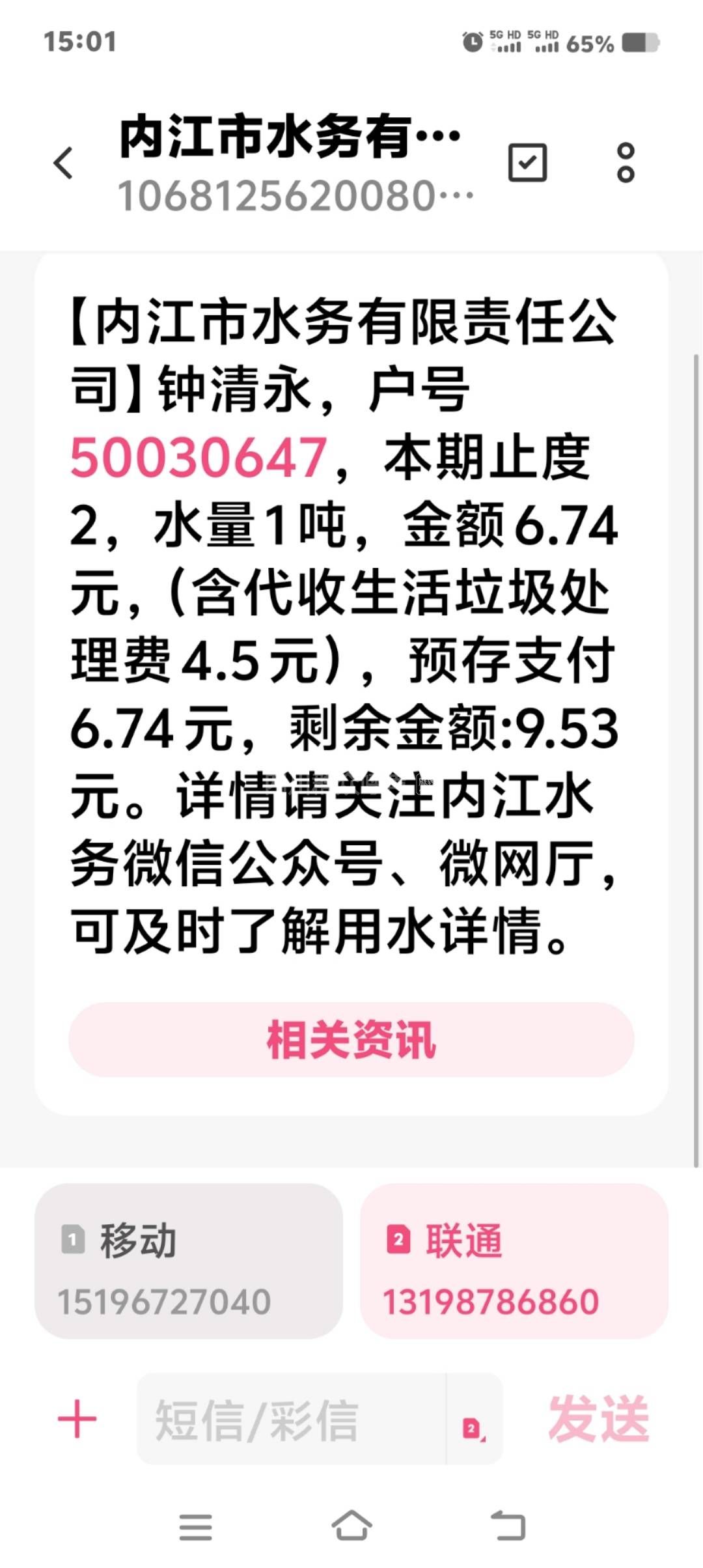Go to the home screen

point(351,1526)
